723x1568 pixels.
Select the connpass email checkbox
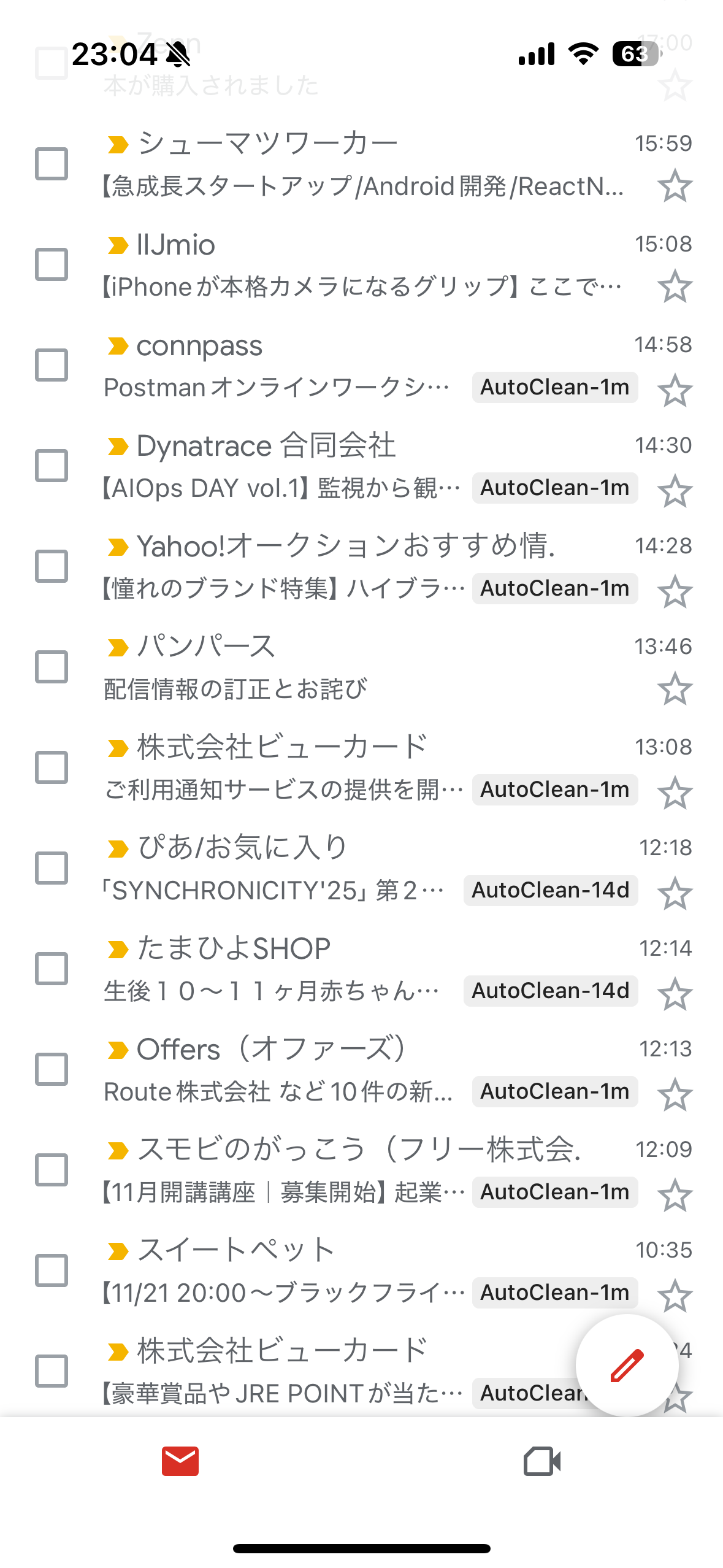(x=52, y=365)
